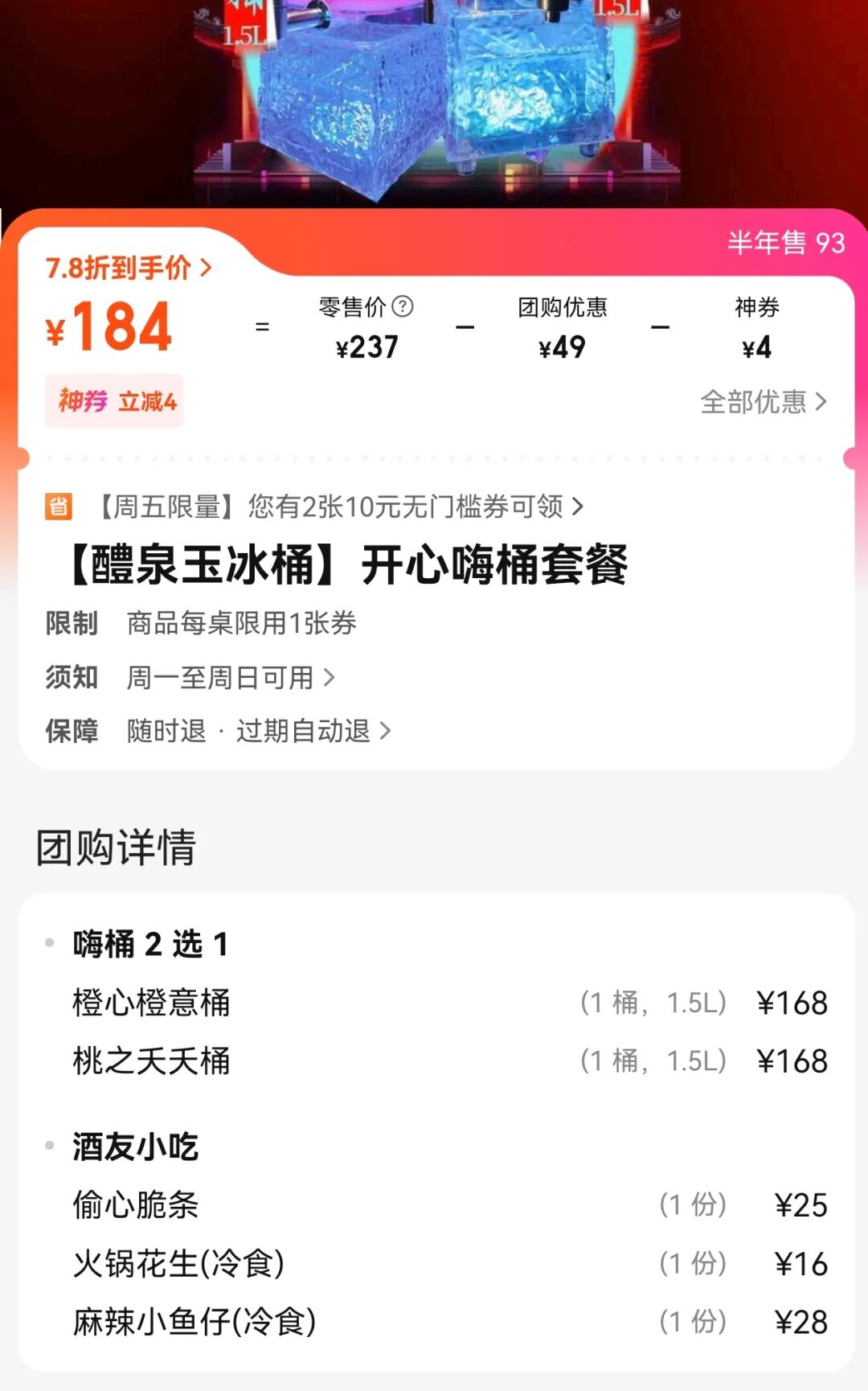
Task: Open 保障 随时退 refund policy
Action: tap(257, 731)
